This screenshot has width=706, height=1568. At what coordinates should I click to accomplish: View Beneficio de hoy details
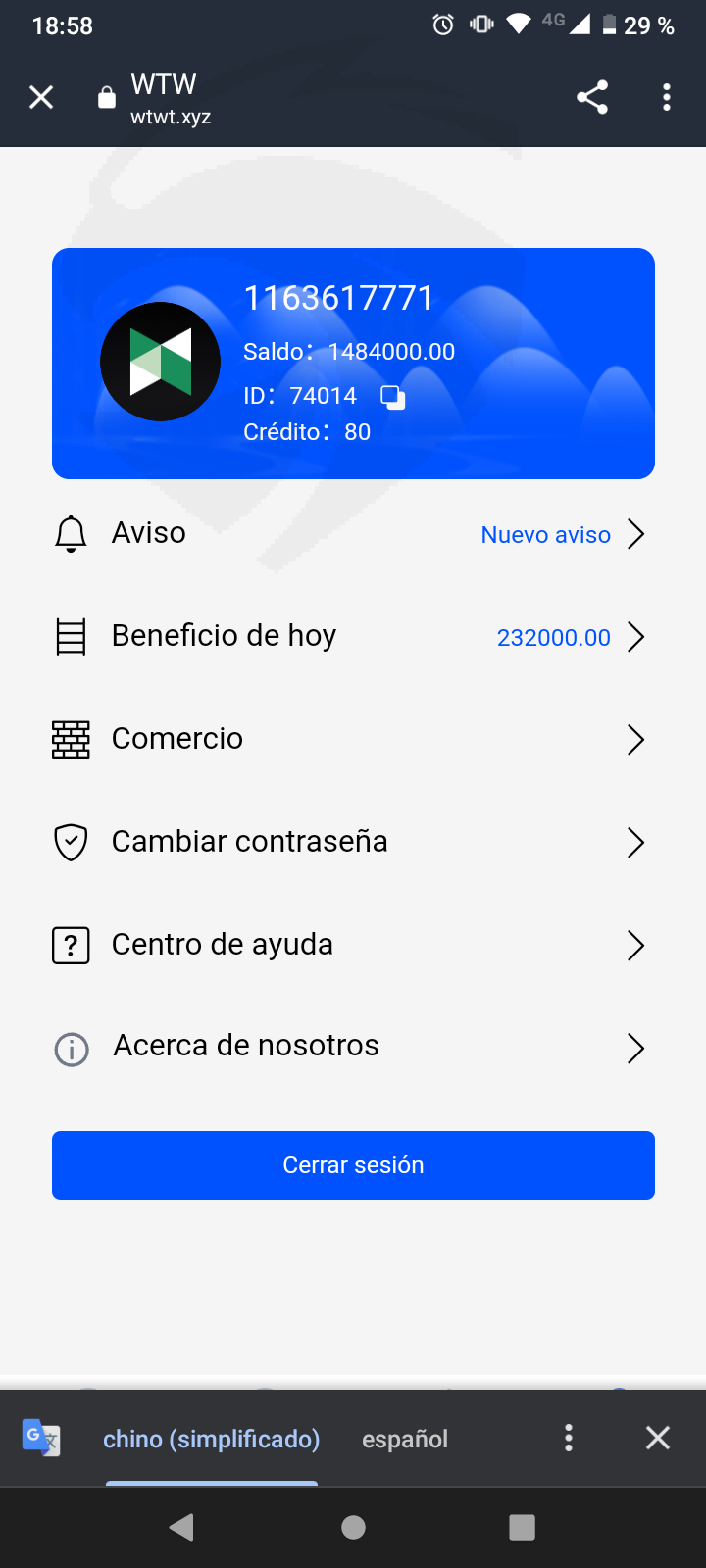pos(353,637)
